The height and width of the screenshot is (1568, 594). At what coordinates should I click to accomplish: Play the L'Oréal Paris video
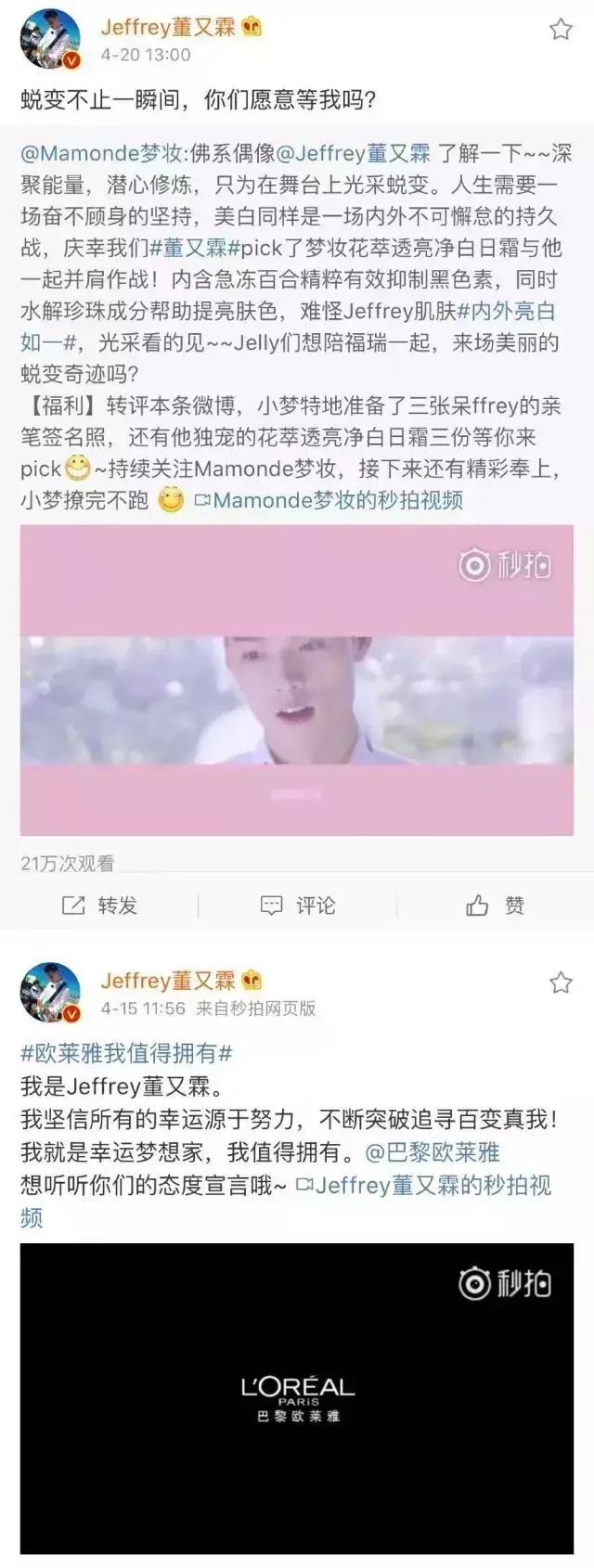296,1398
